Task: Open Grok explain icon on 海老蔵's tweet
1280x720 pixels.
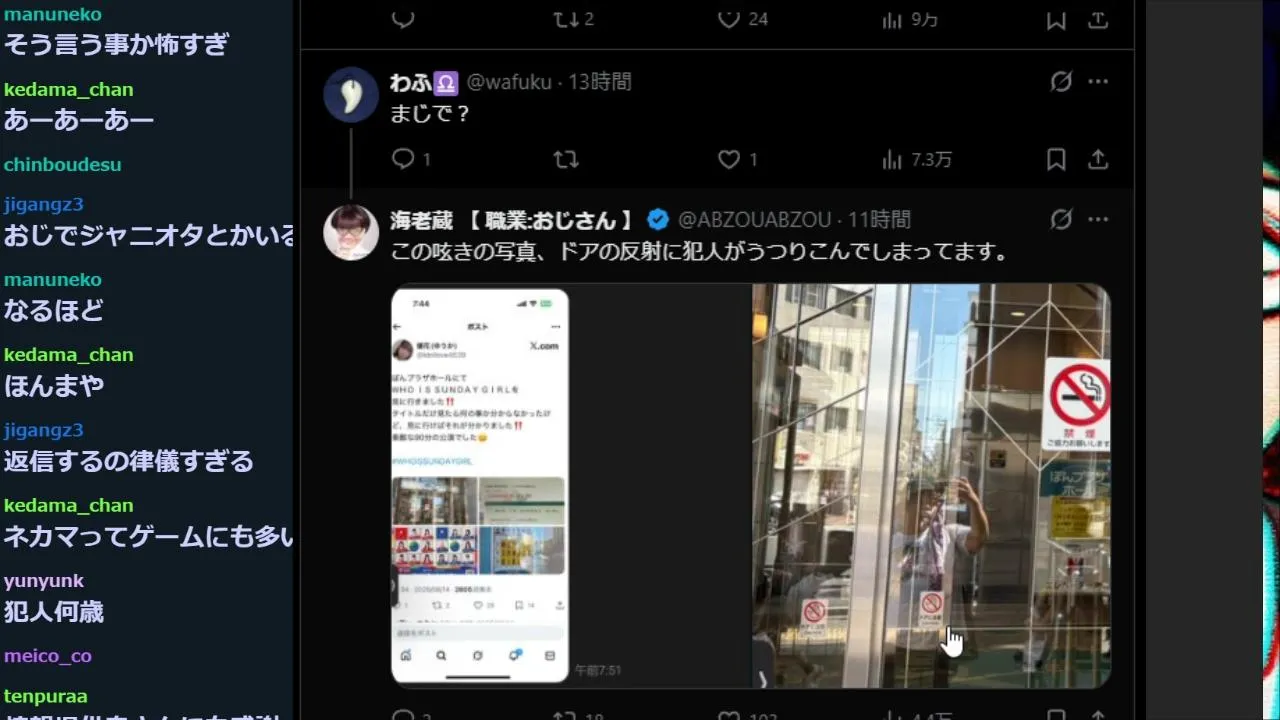Action: click(1061, 220)
